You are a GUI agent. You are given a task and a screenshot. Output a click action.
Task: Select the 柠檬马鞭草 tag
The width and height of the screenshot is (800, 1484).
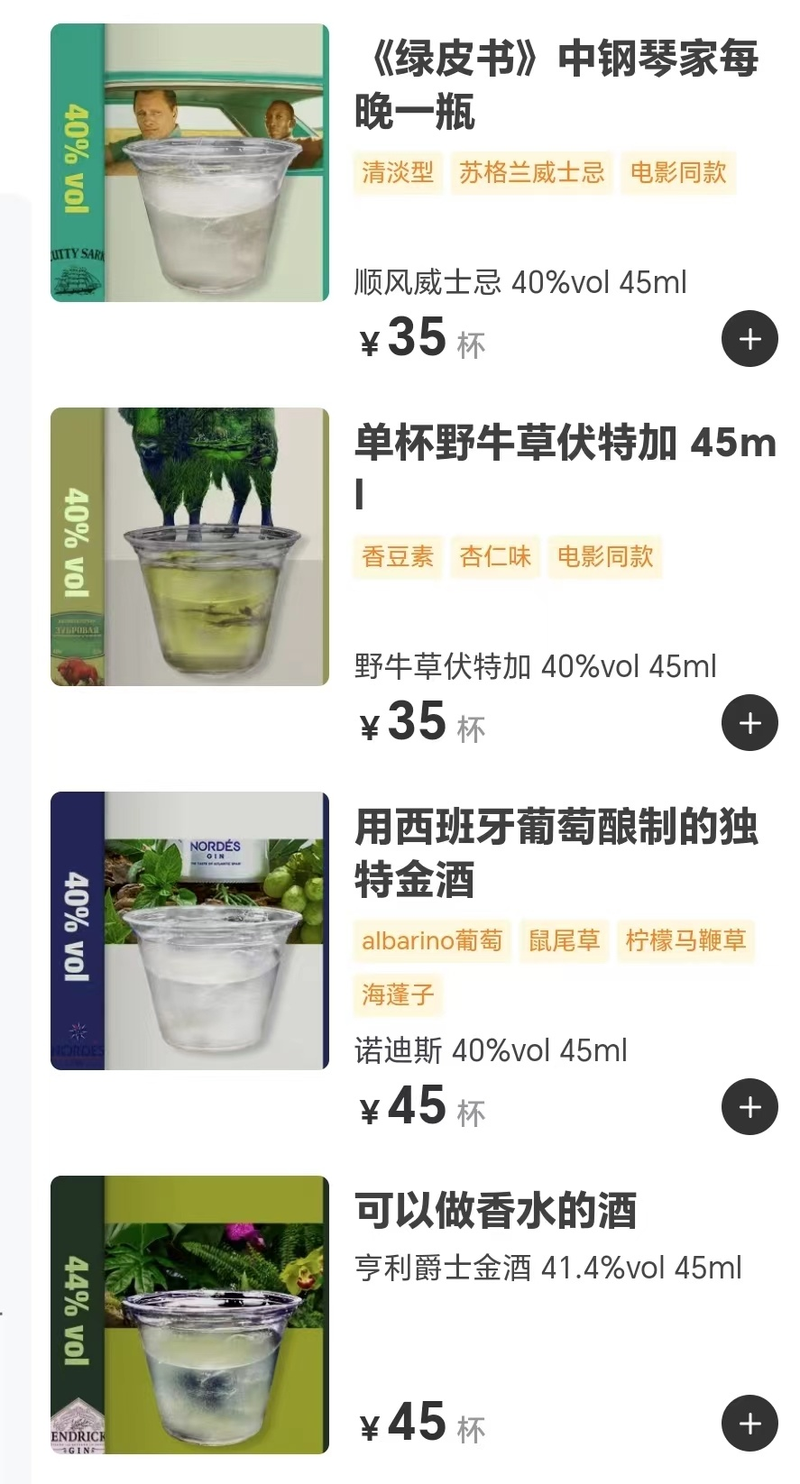click(686, 941)
